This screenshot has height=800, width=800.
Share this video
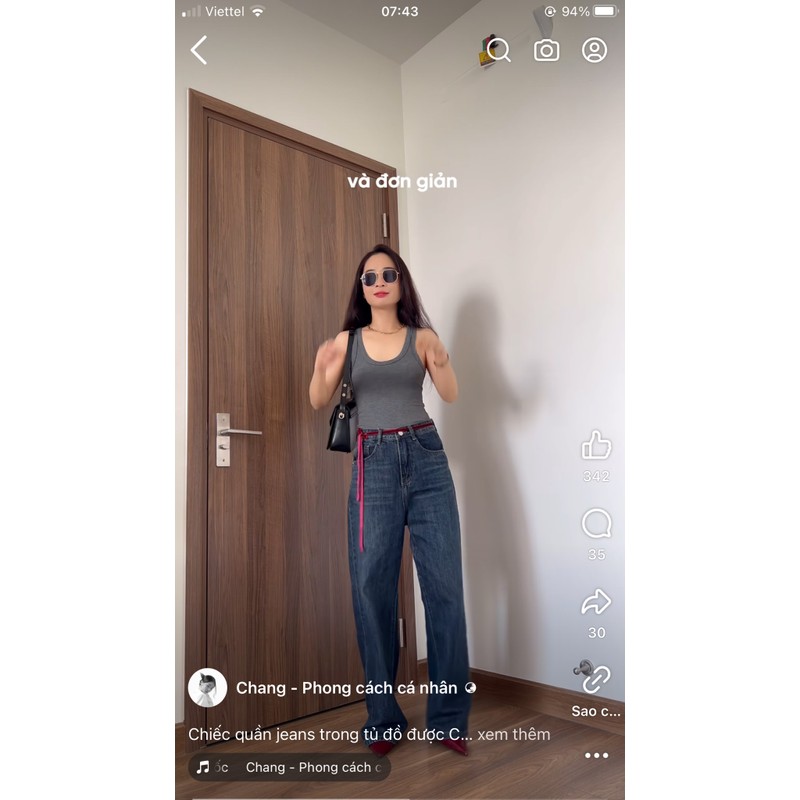[596, 602]
